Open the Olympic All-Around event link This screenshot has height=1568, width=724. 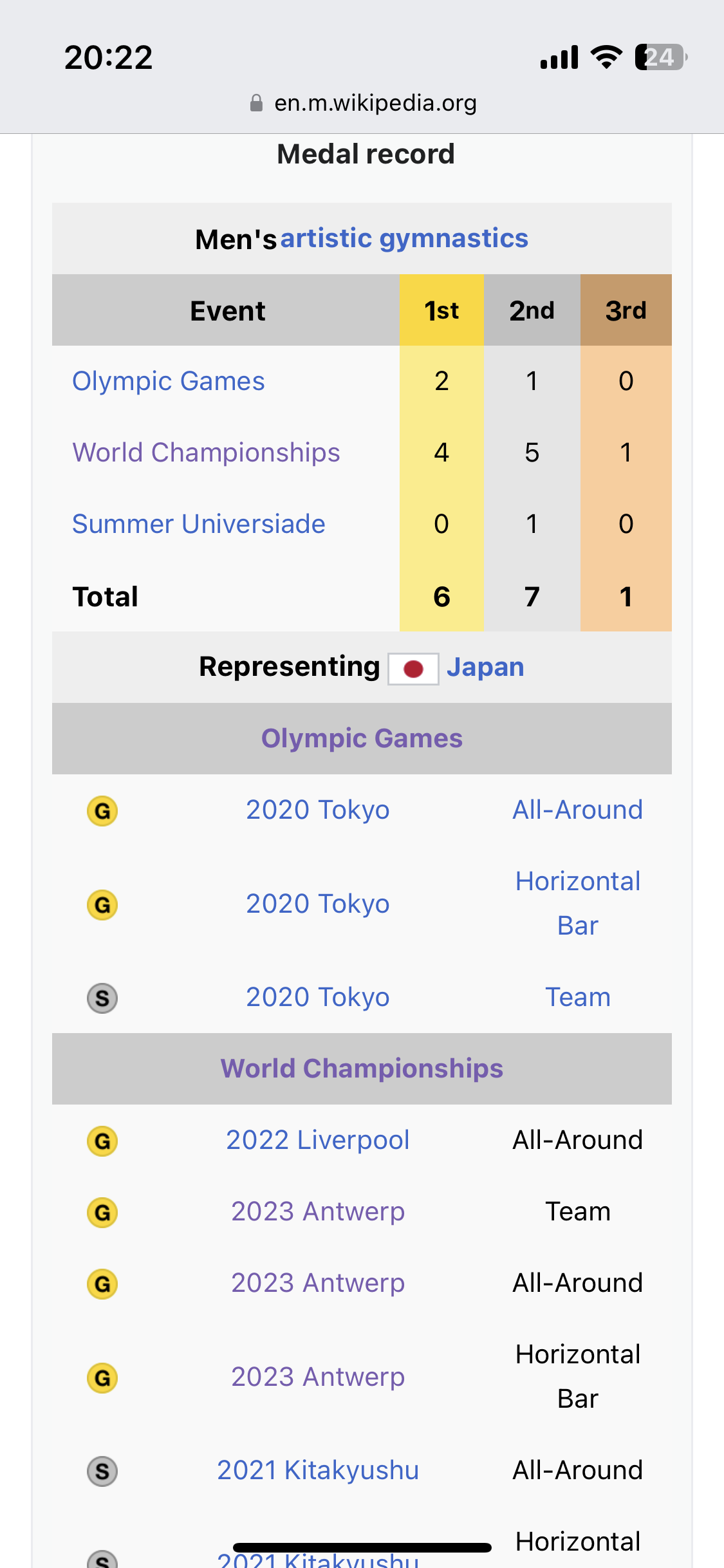[578, 810]
